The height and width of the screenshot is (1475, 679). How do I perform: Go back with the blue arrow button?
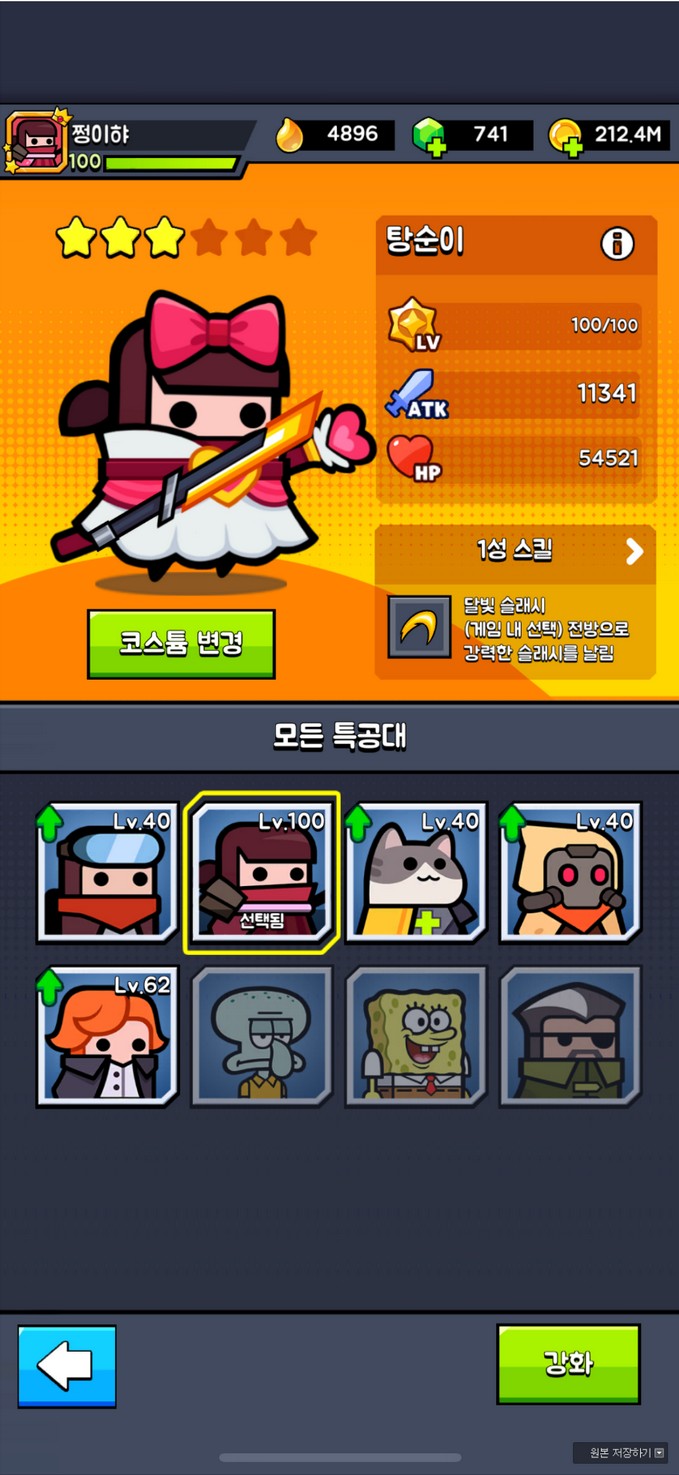click(67, 1366)
